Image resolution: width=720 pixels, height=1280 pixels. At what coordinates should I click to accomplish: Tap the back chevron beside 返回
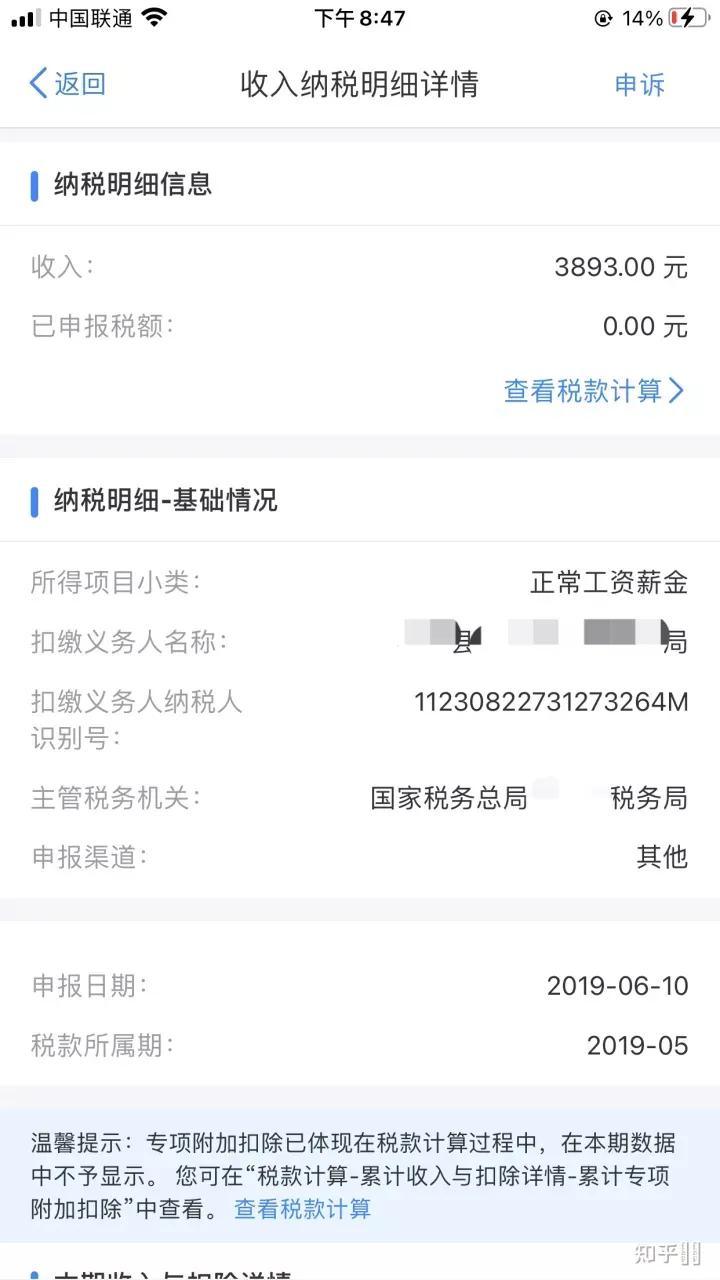[x=35, y=84]
